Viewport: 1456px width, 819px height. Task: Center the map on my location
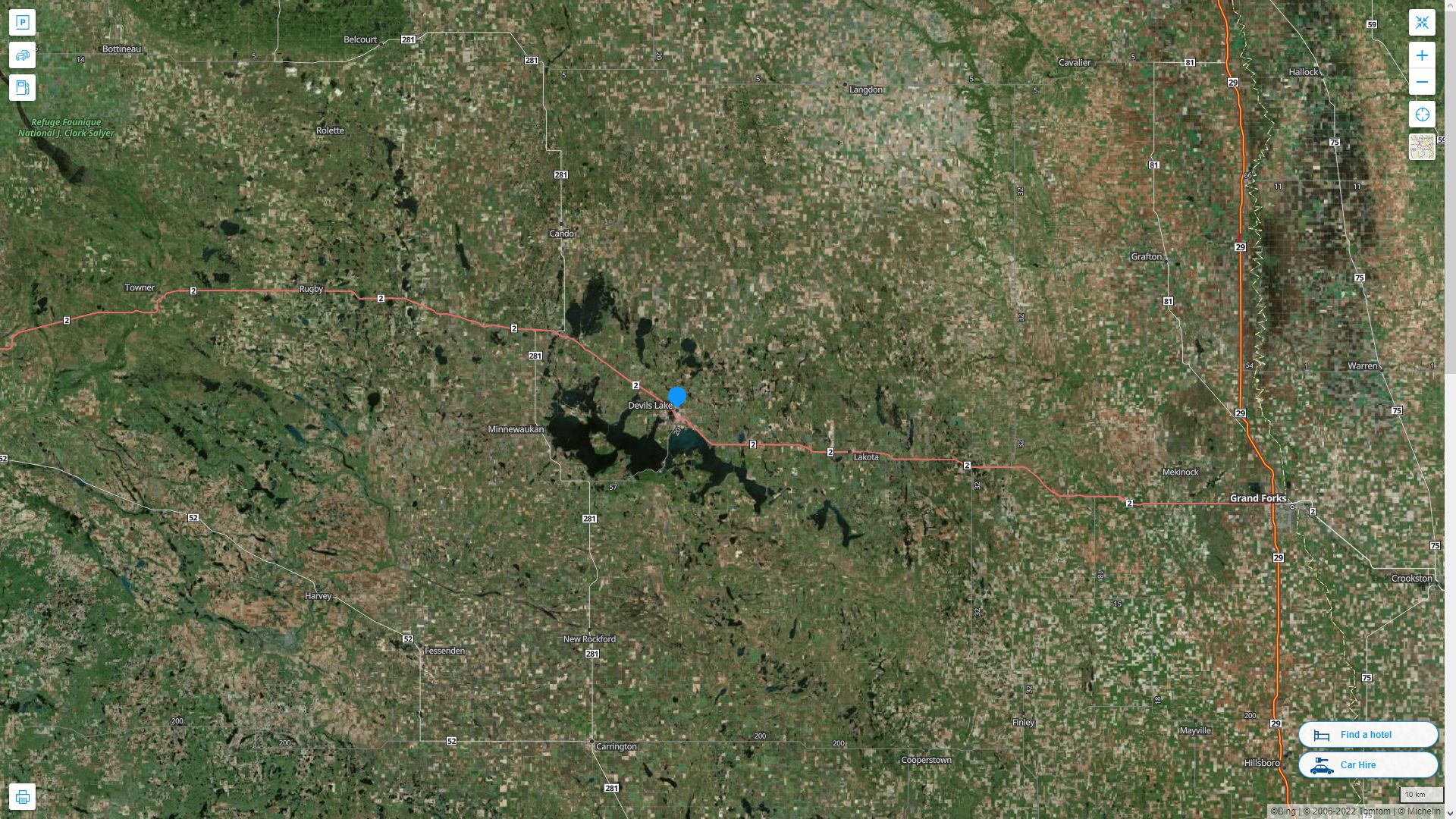pyautogui.click(x=1422, y=115)
